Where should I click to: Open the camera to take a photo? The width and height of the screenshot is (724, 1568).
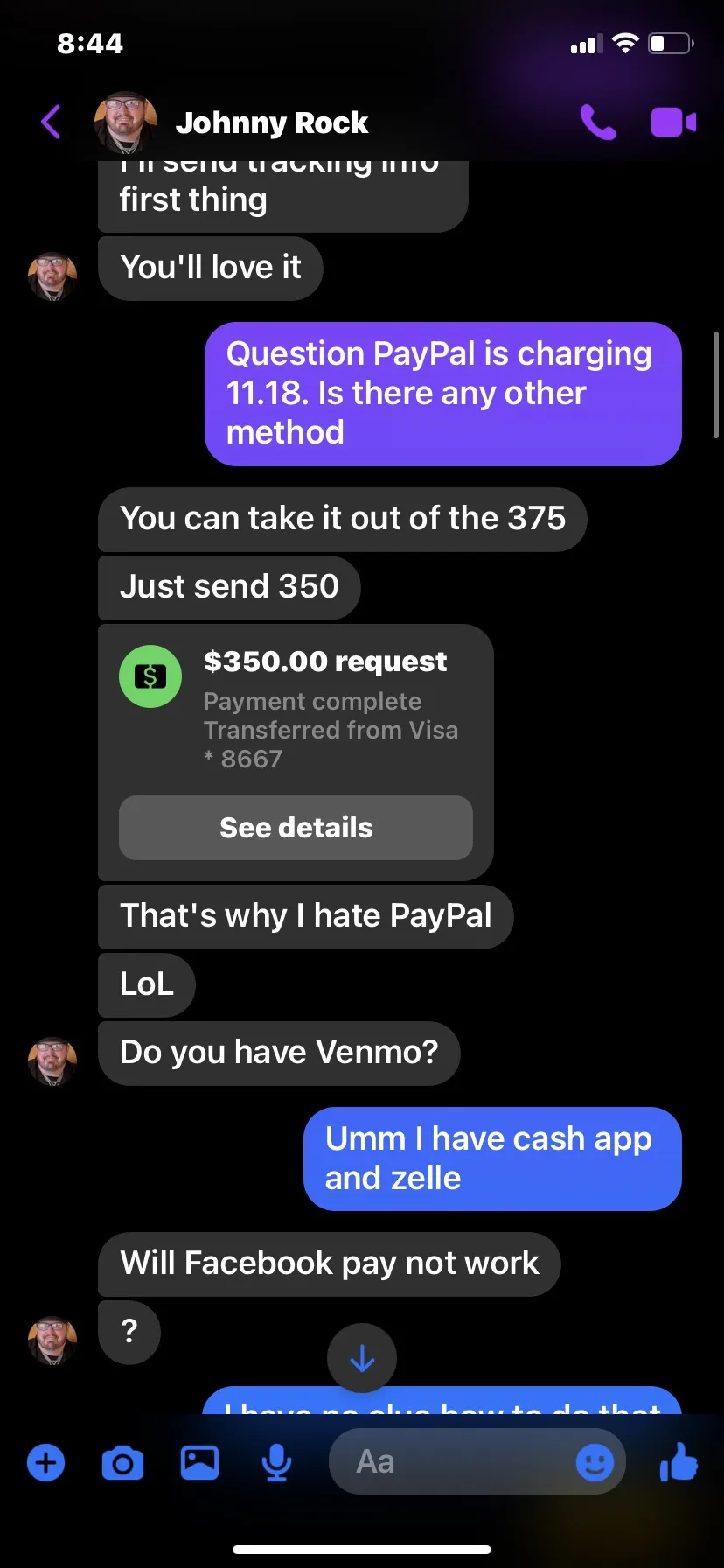122,1462
